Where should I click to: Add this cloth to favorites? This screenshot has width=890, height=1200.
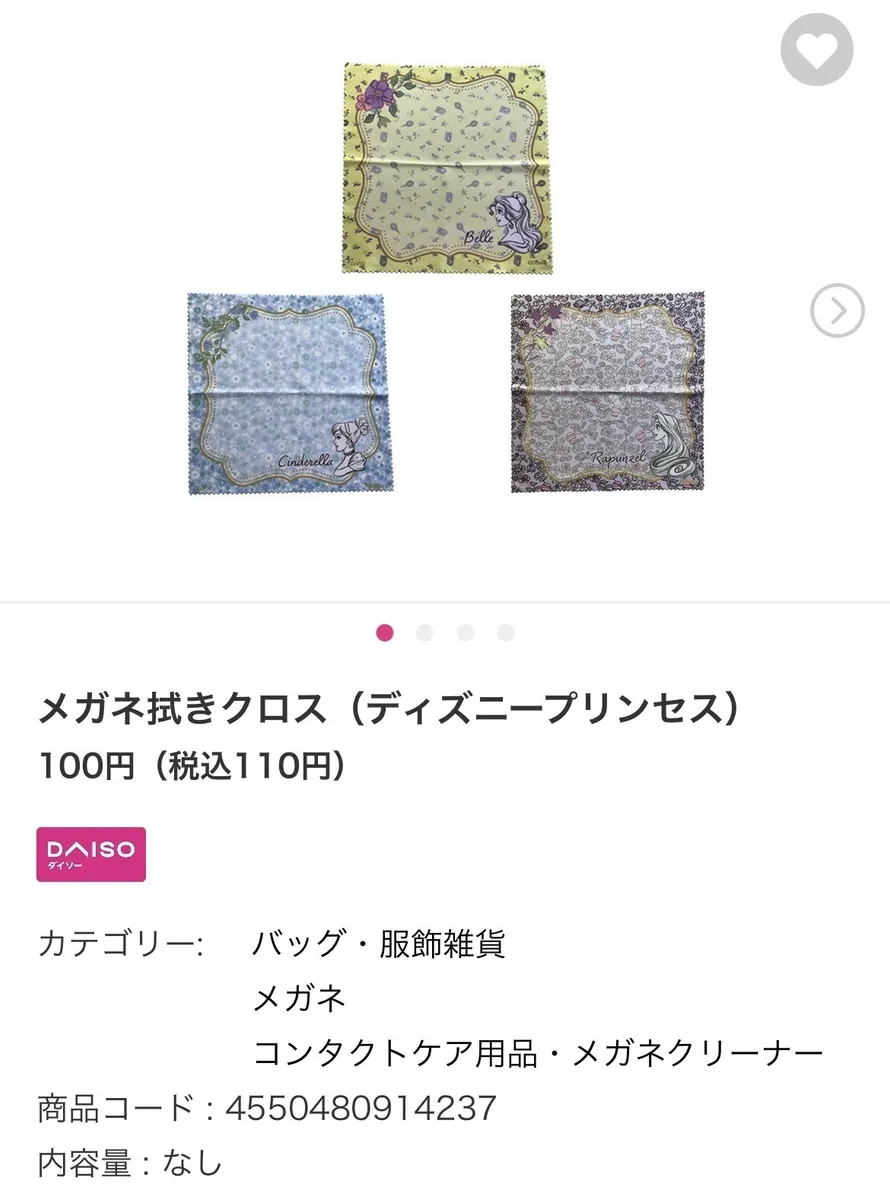point(817,51)
